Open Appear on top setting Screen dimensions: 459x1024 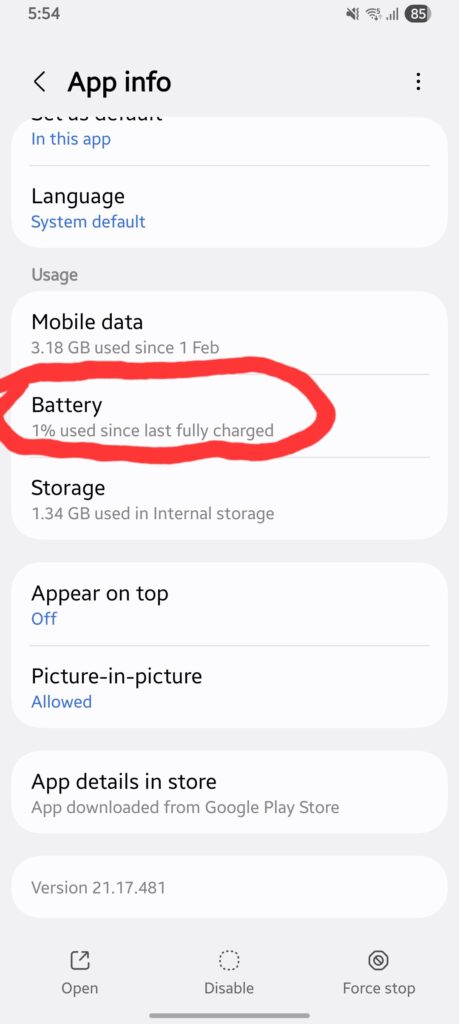pos(229,604)
